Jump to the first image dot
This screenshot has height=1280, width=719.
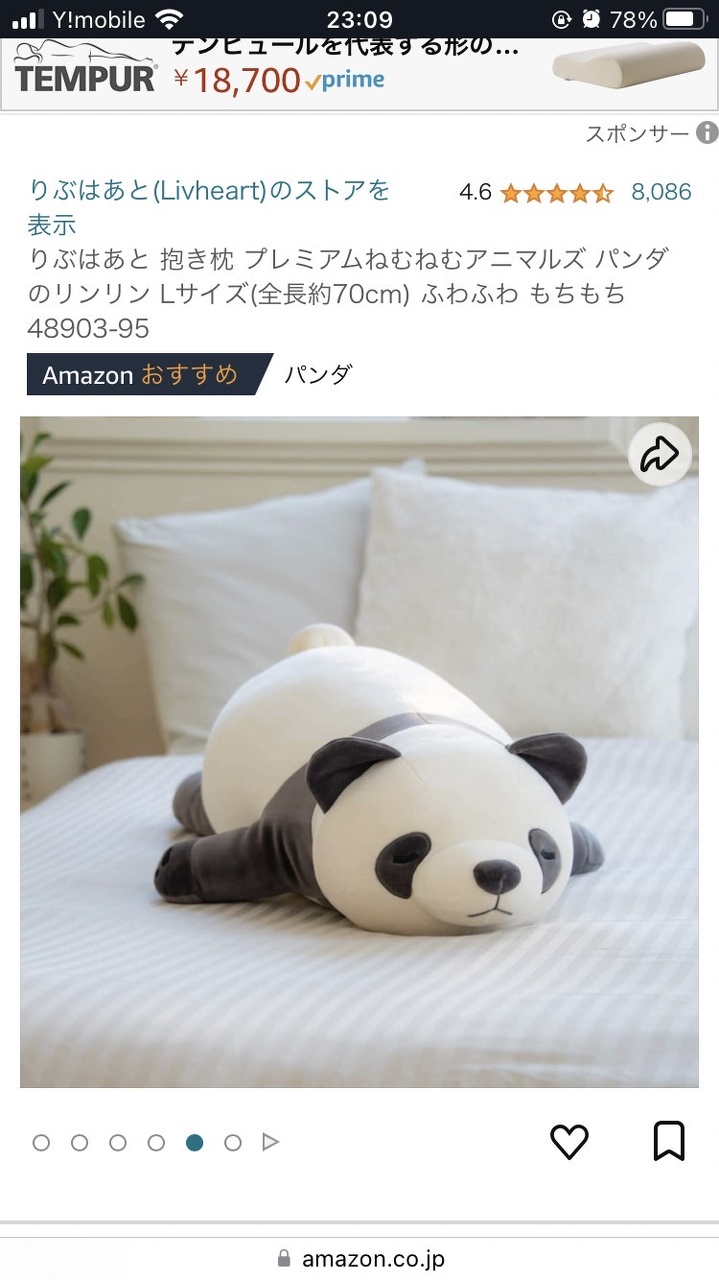41,1142
